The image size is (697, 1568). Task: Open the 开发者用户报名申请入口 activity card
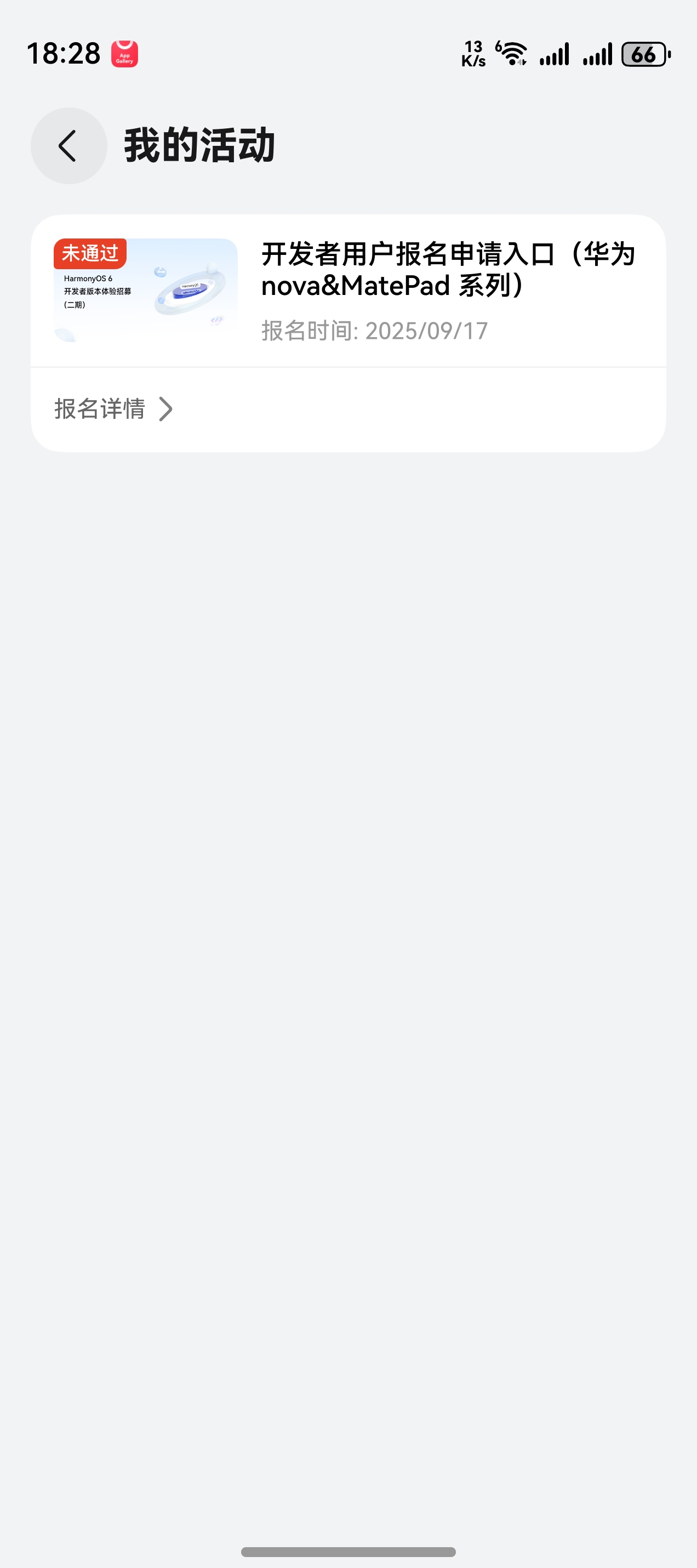[x=447, y=270]
